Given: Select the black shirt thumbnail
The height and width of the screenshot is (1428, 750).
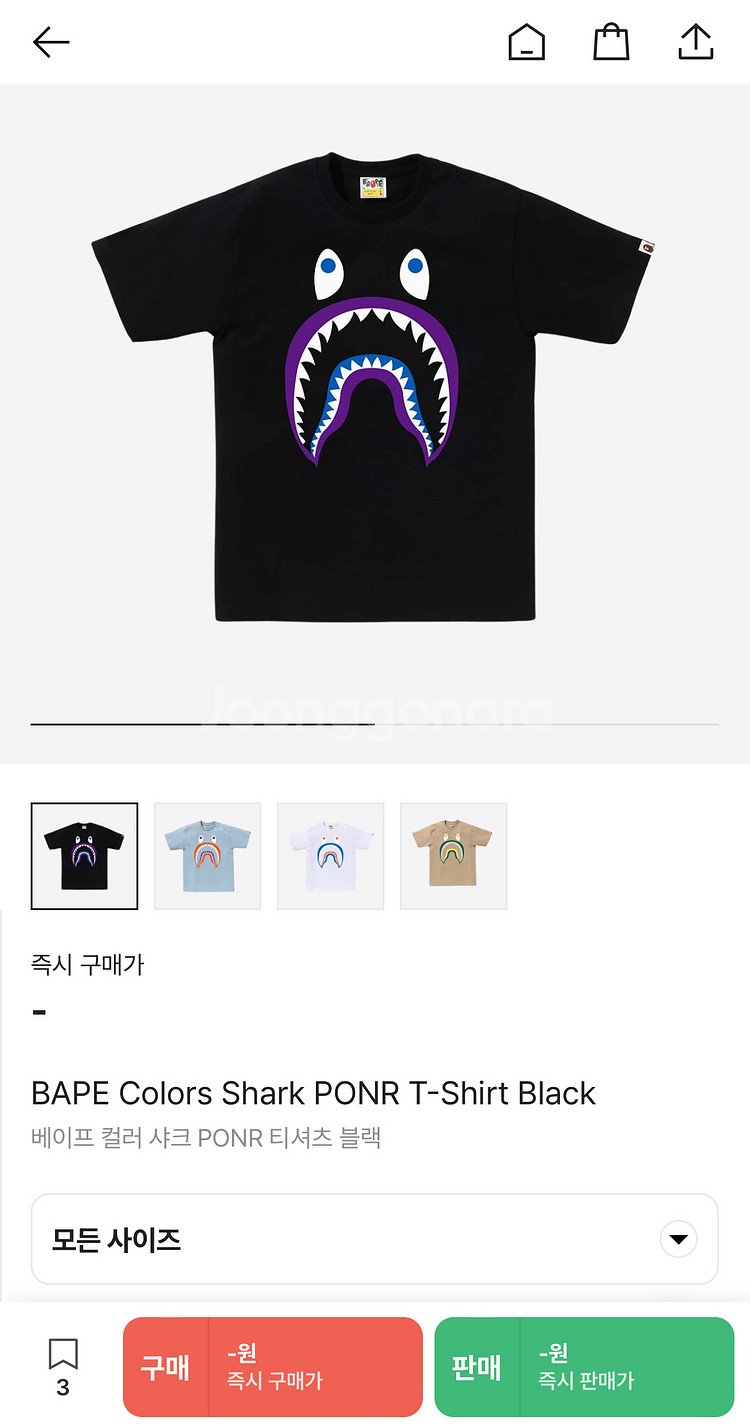Looking at the screenshot, I should pyautogui.click(x=84, y=856).
